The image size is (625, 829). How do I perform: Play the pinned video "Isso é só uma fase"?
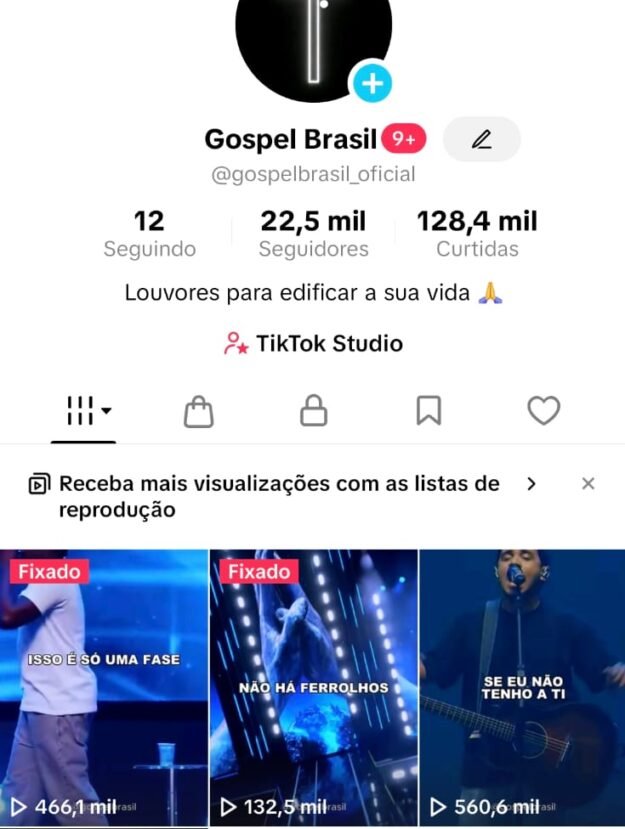pos(103,688)
